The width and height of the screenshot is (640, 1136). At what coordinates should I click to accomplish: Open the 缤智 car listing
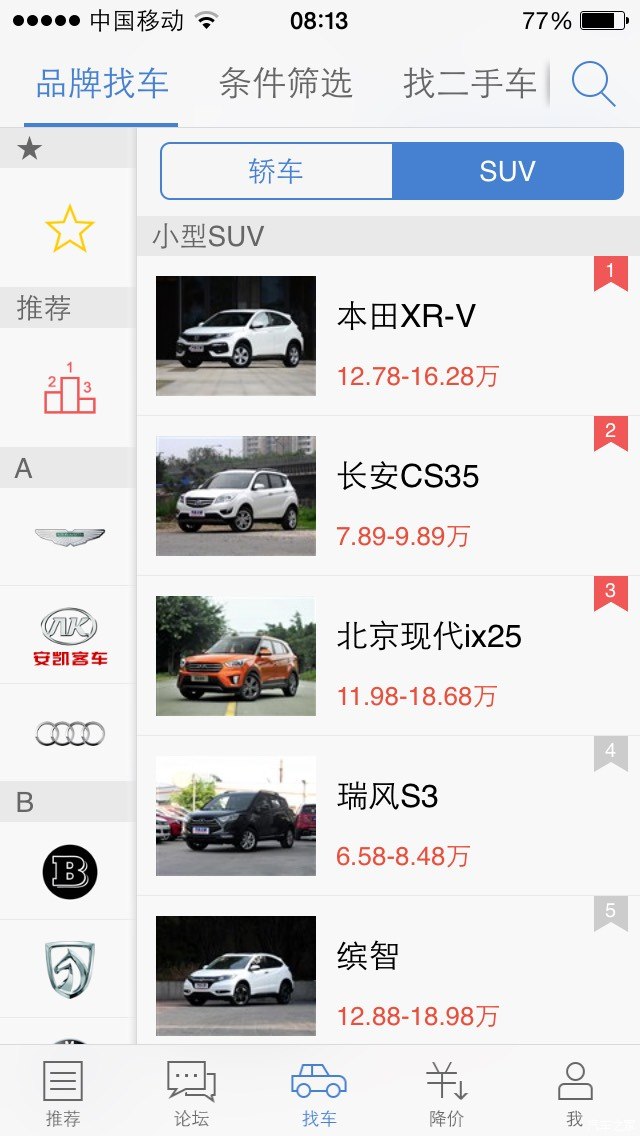click(388, 971)
